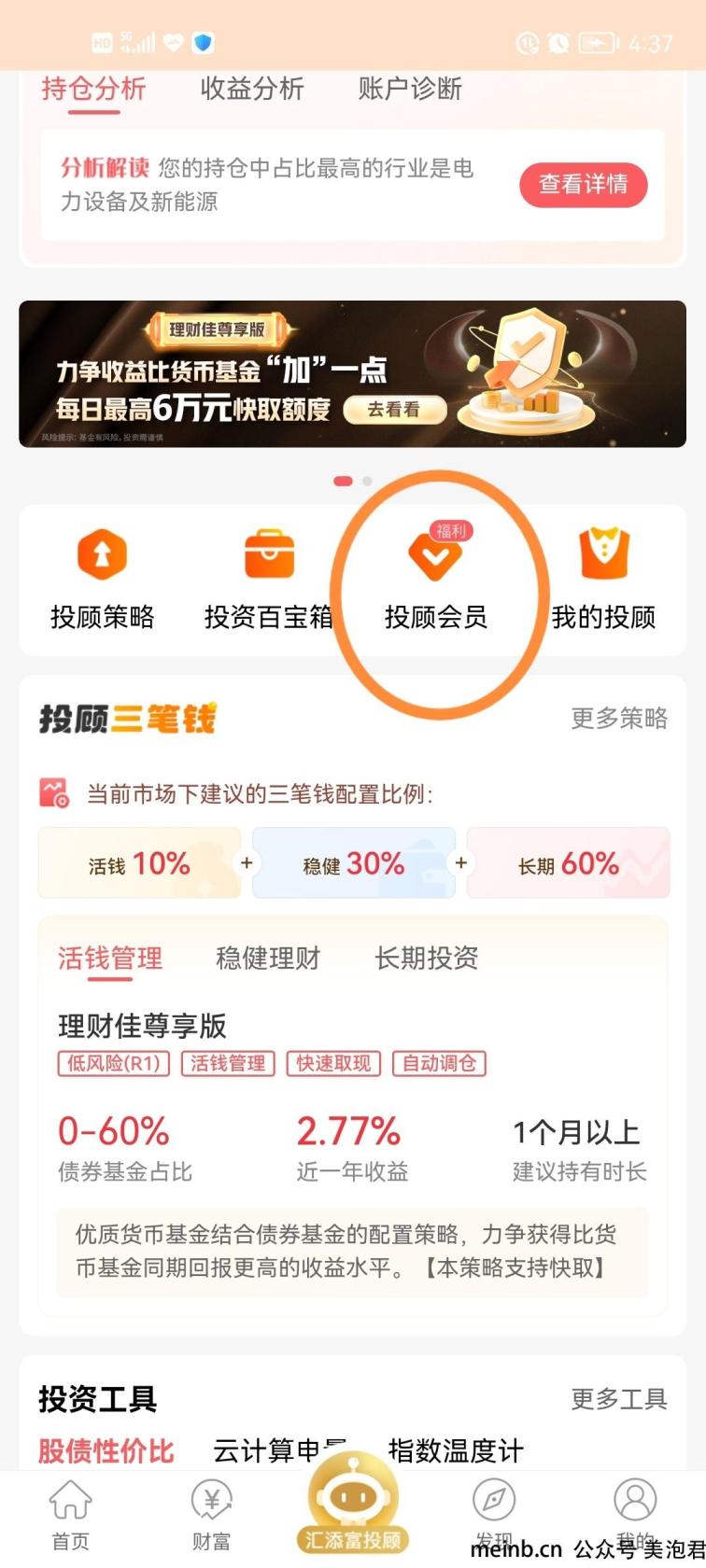Open the 账户诊断 tab
The width and height of the screenshot is (706, 1568).
[410, 90]
